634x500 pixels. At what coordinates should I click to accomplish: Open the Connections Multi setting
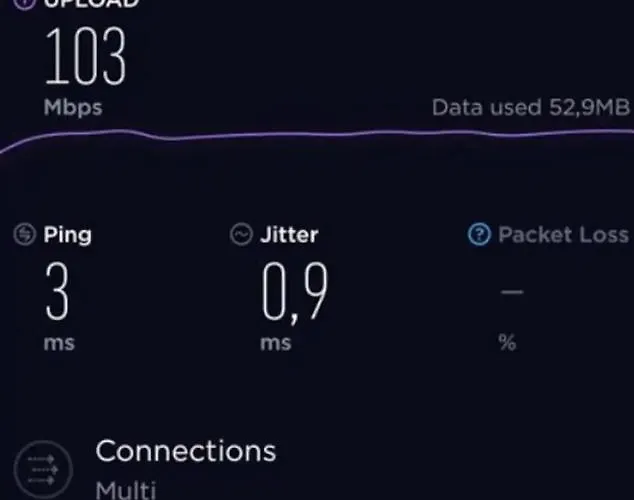tap(184, 465)
